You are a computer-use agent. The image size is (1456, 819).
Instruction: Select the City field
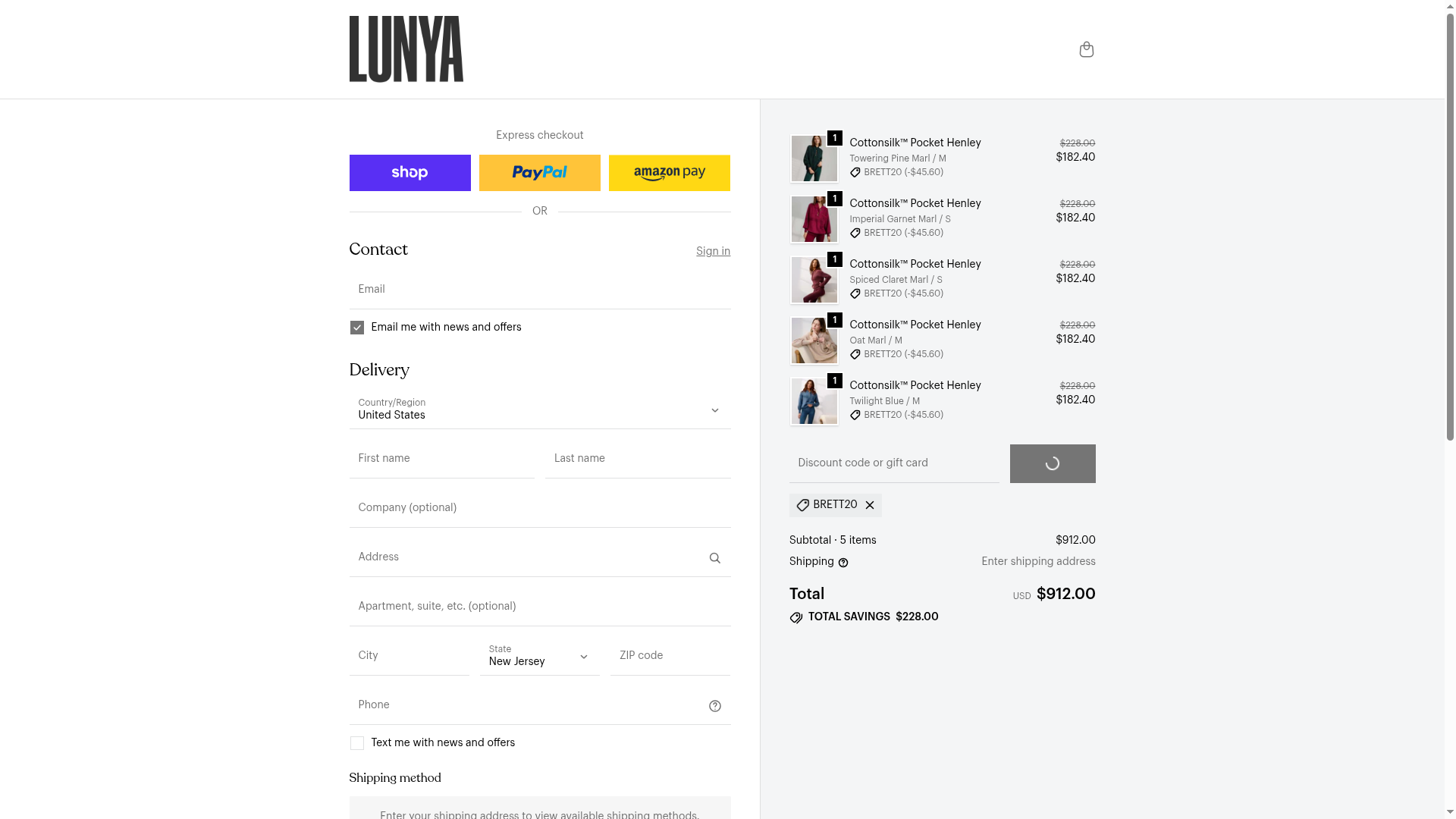[x=409, y=656]
